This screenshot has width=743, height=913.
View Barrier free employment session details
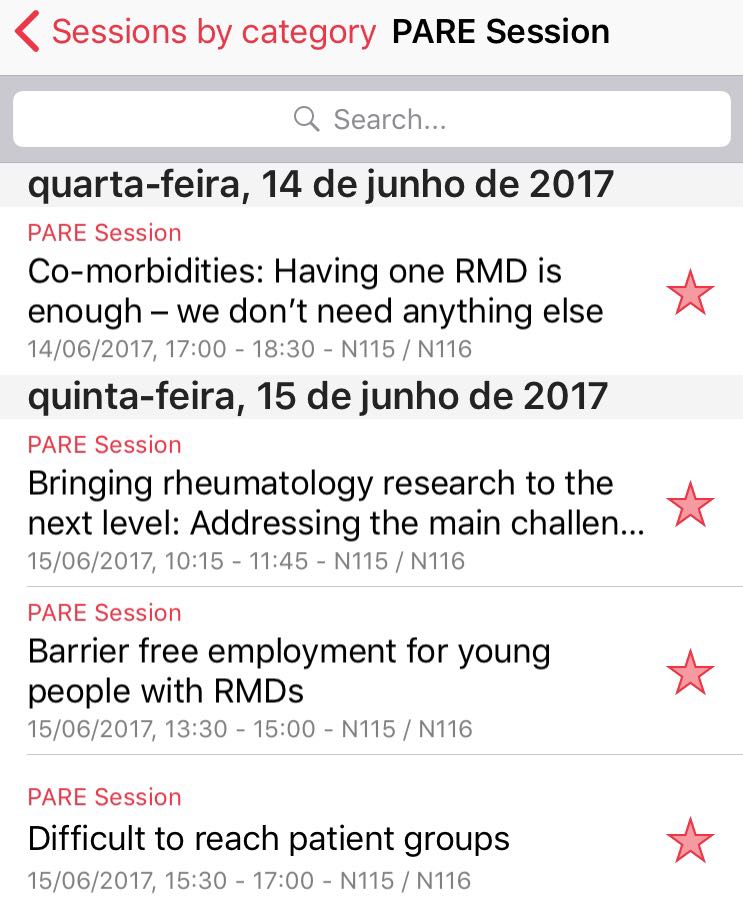click(x=290, y=671)
